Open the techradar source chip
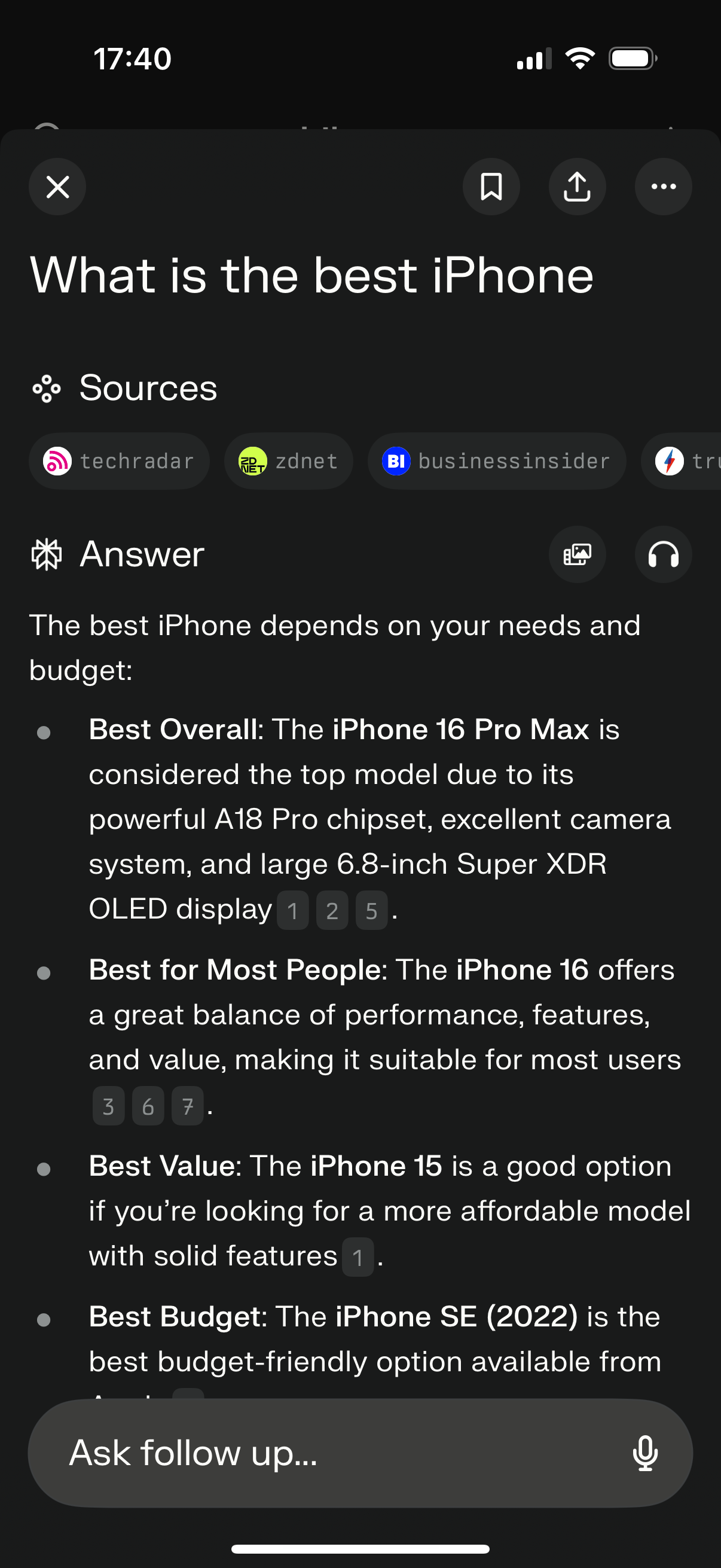Viewport: 721px width, 1568px height. (x=119, y=461)
